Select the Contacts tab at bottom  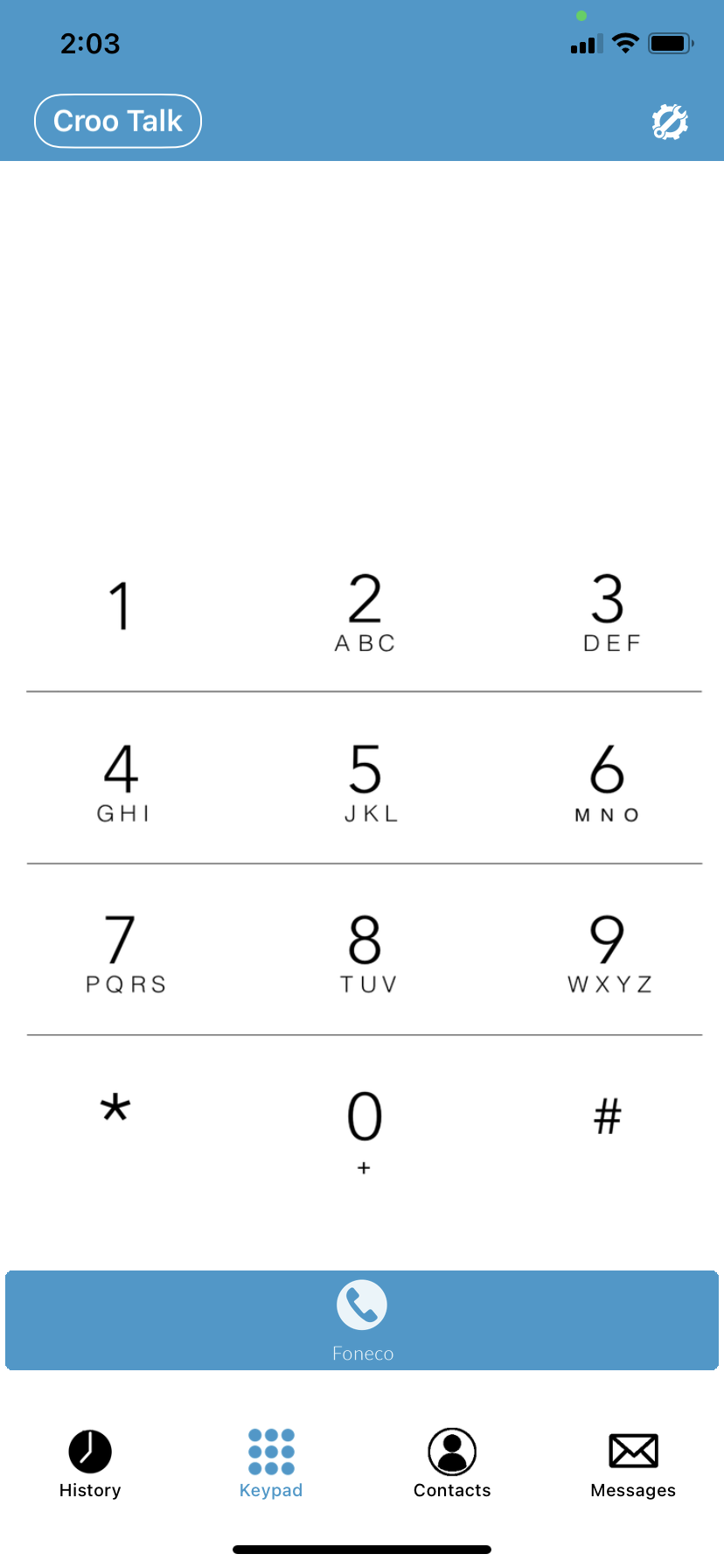click(x=452, y=1461)
